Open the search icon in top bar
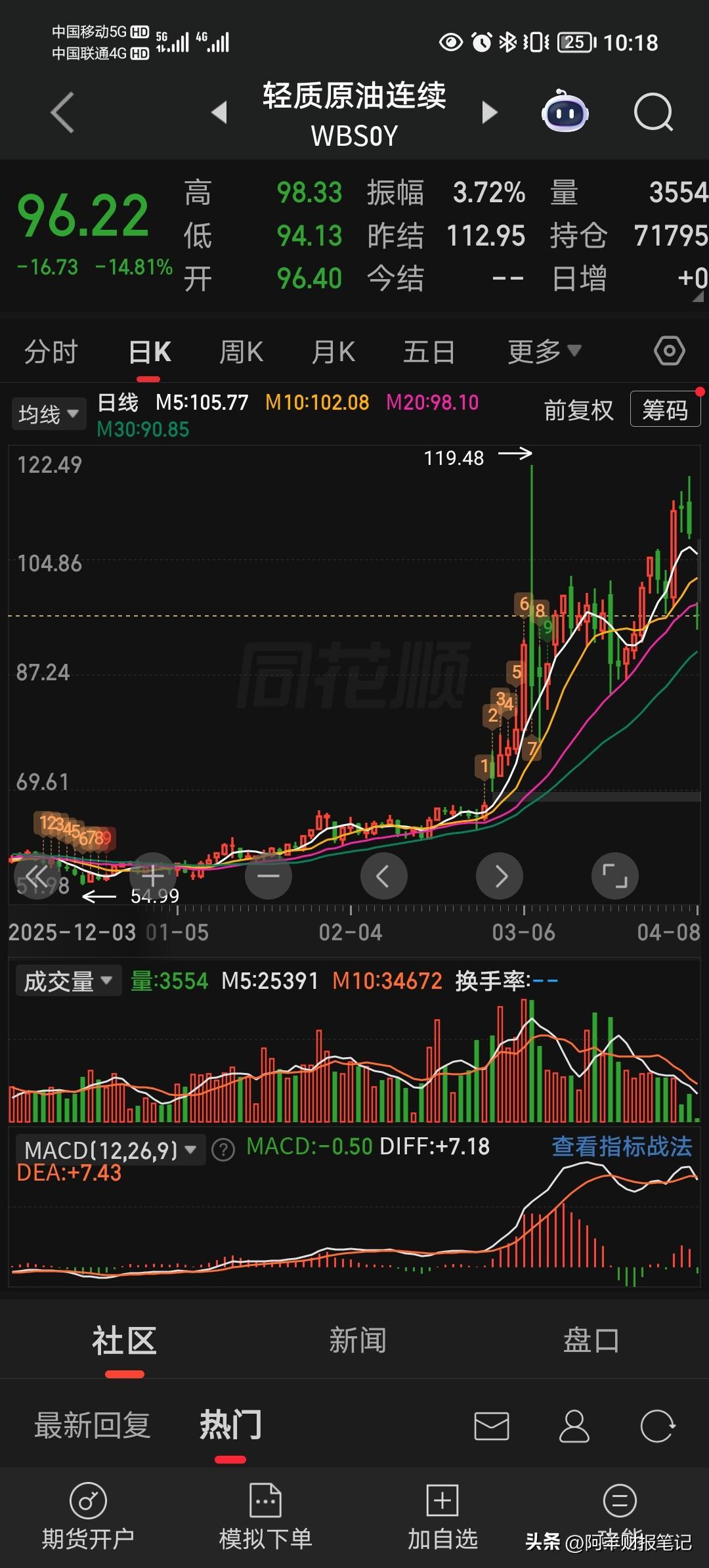Image resolution: width=709 pixels, height=1568 pixels. 653,113
